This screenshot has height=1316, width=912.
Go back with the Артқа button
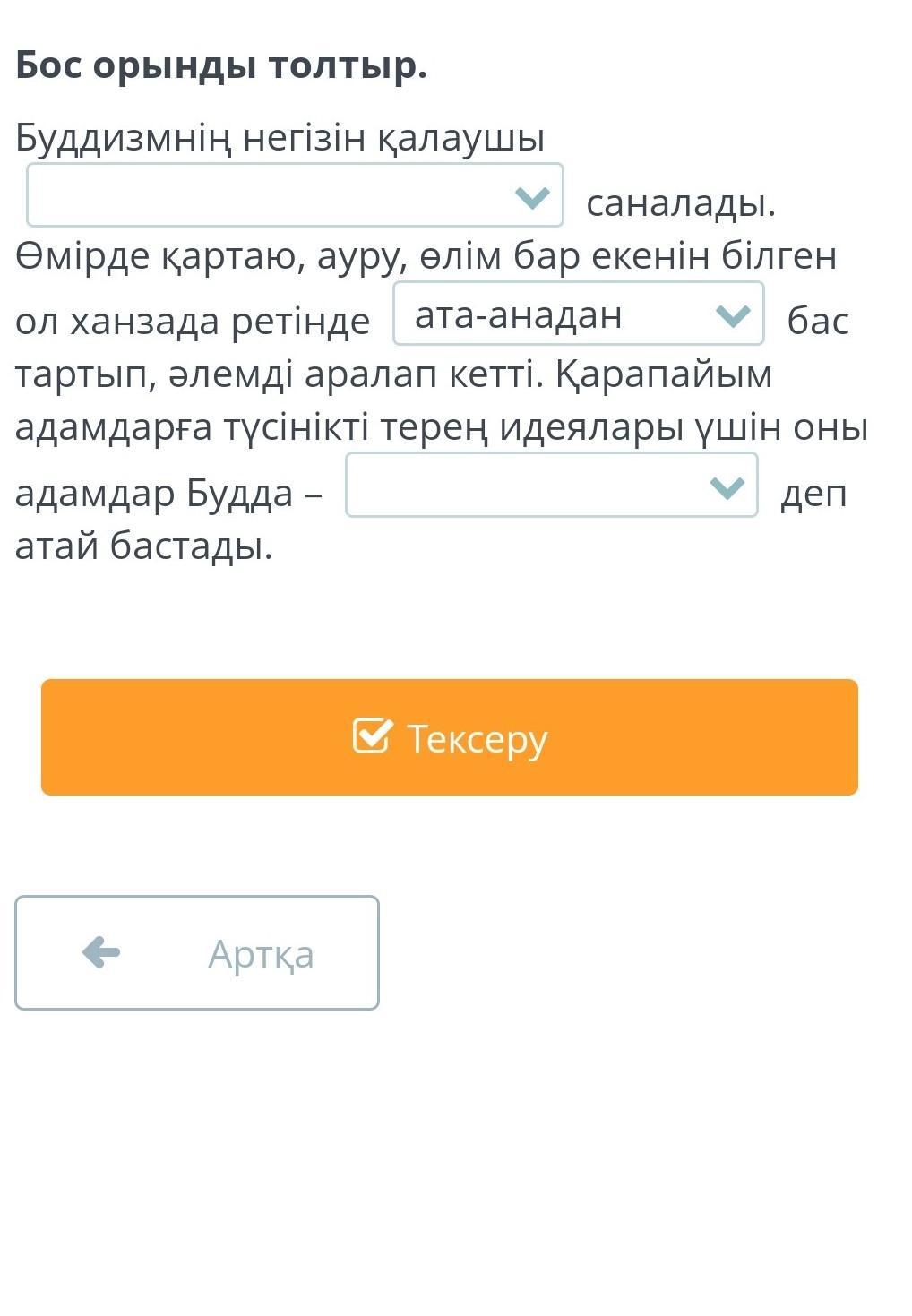[x=197, y=952]
